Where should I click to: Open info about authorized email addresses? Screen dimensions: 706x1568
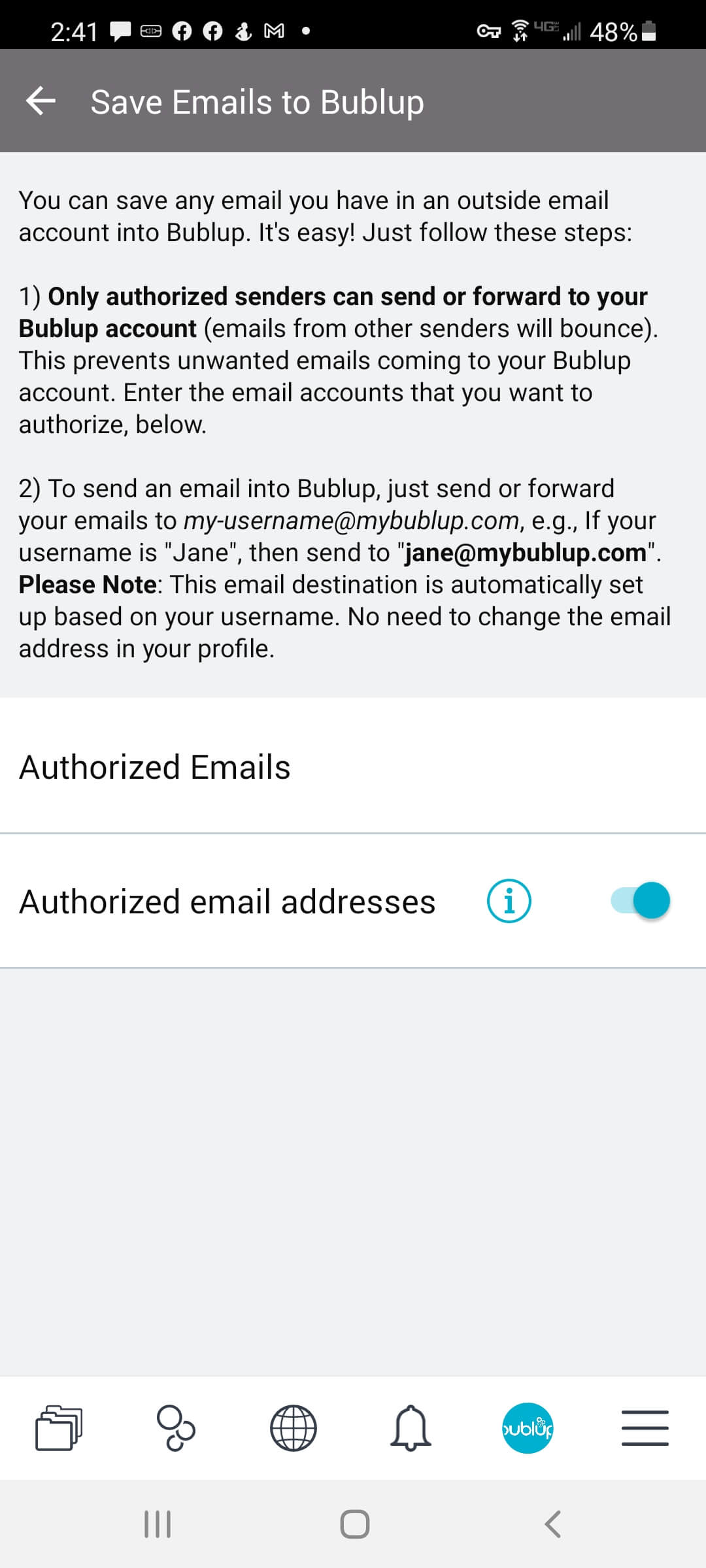click(509, 901)
